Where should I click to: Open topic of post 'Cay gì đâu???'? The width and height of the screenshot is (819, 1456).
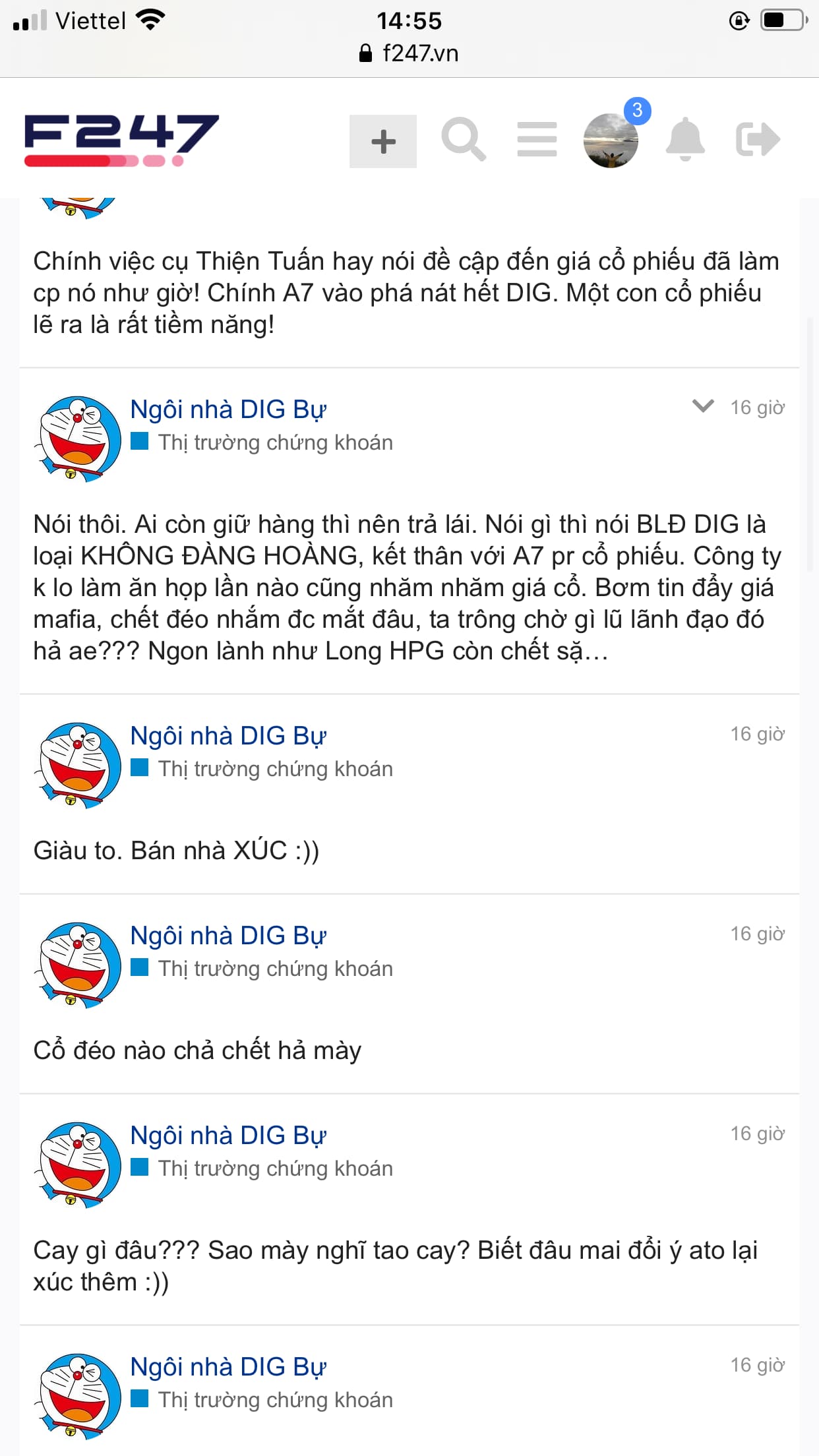click(x=228, y=1136)
